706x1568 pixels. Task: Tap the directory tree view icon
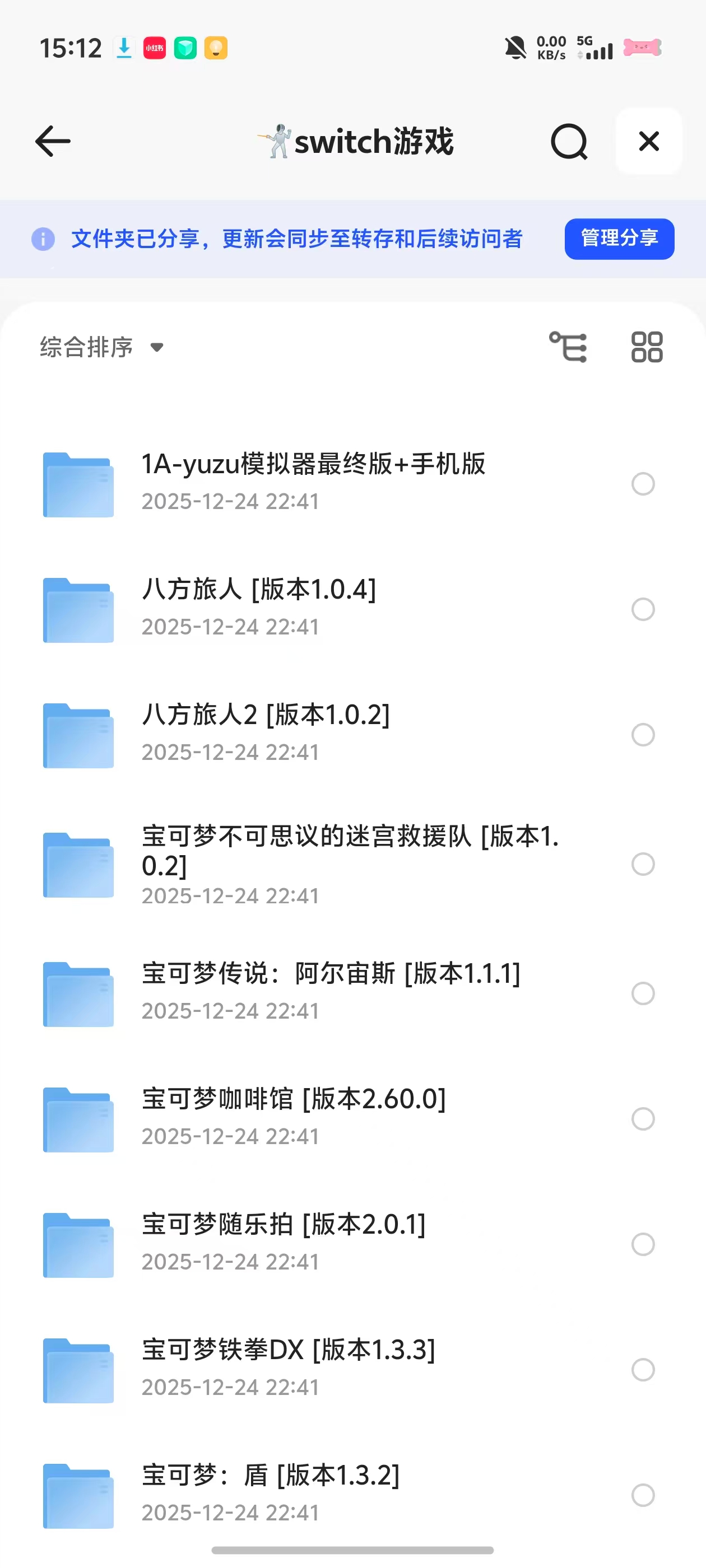pos(569,347)
